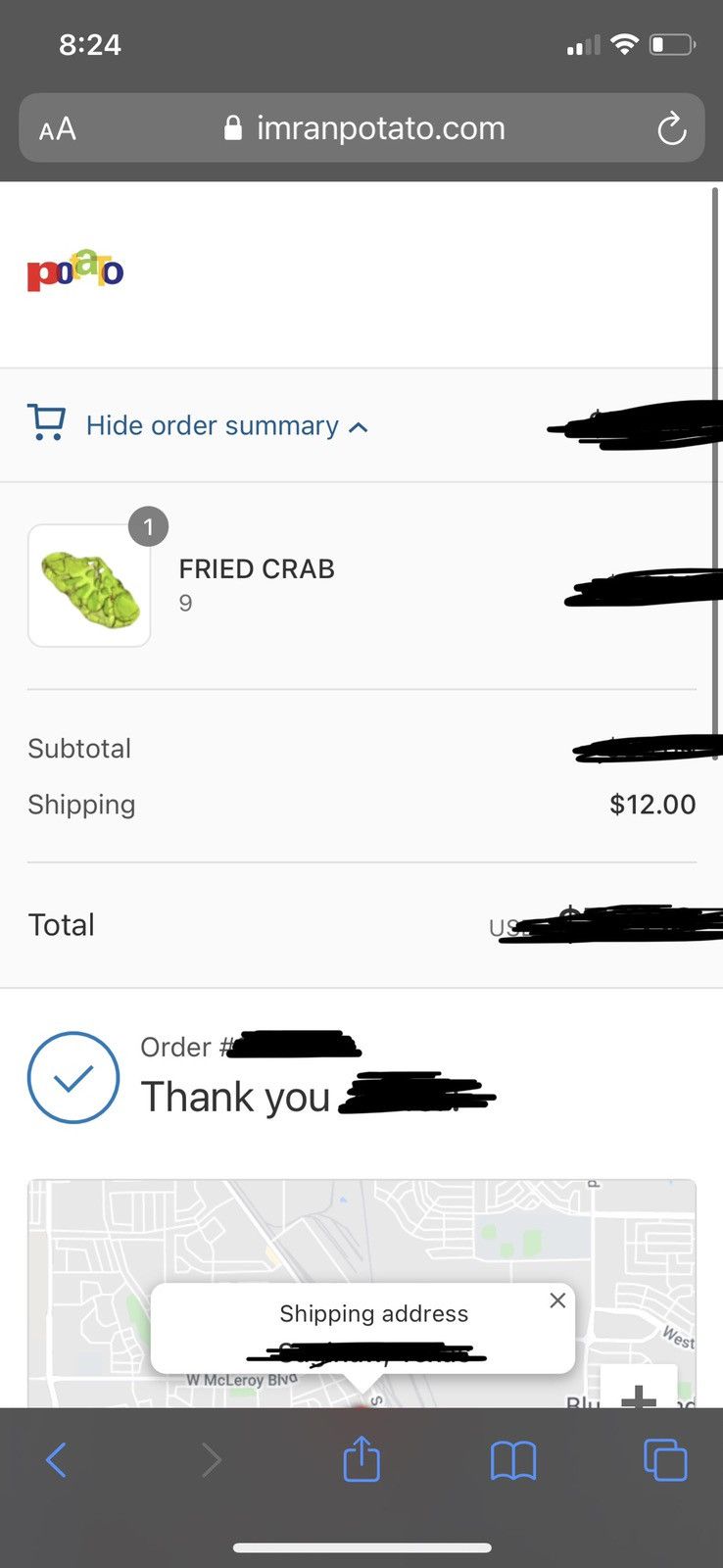Tap the blue checkmark confirmation icon

(73, 1076)
